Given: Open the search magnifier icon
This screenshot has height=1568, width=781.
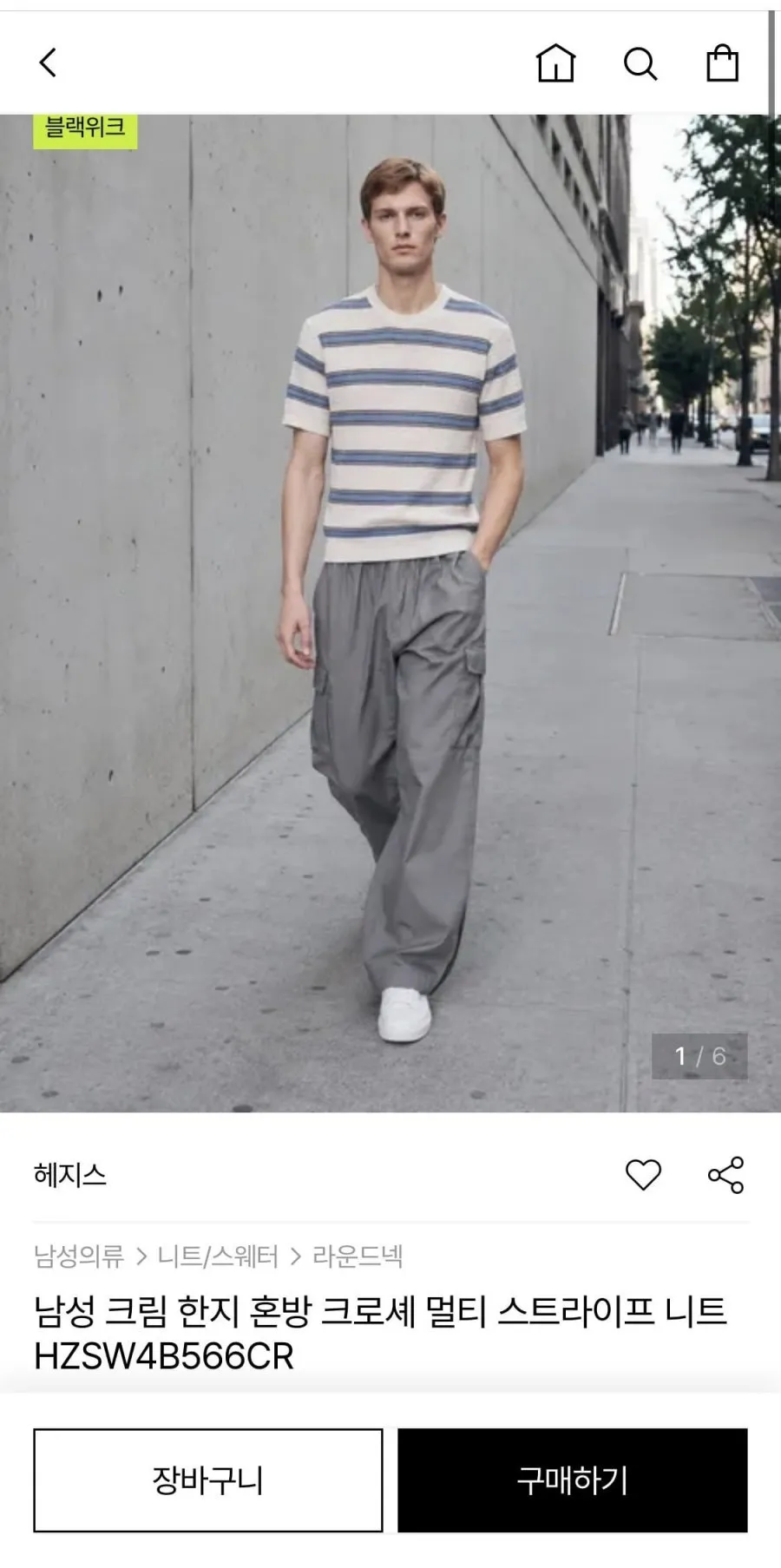Looking at the screenshot, I should click(640, 63).
